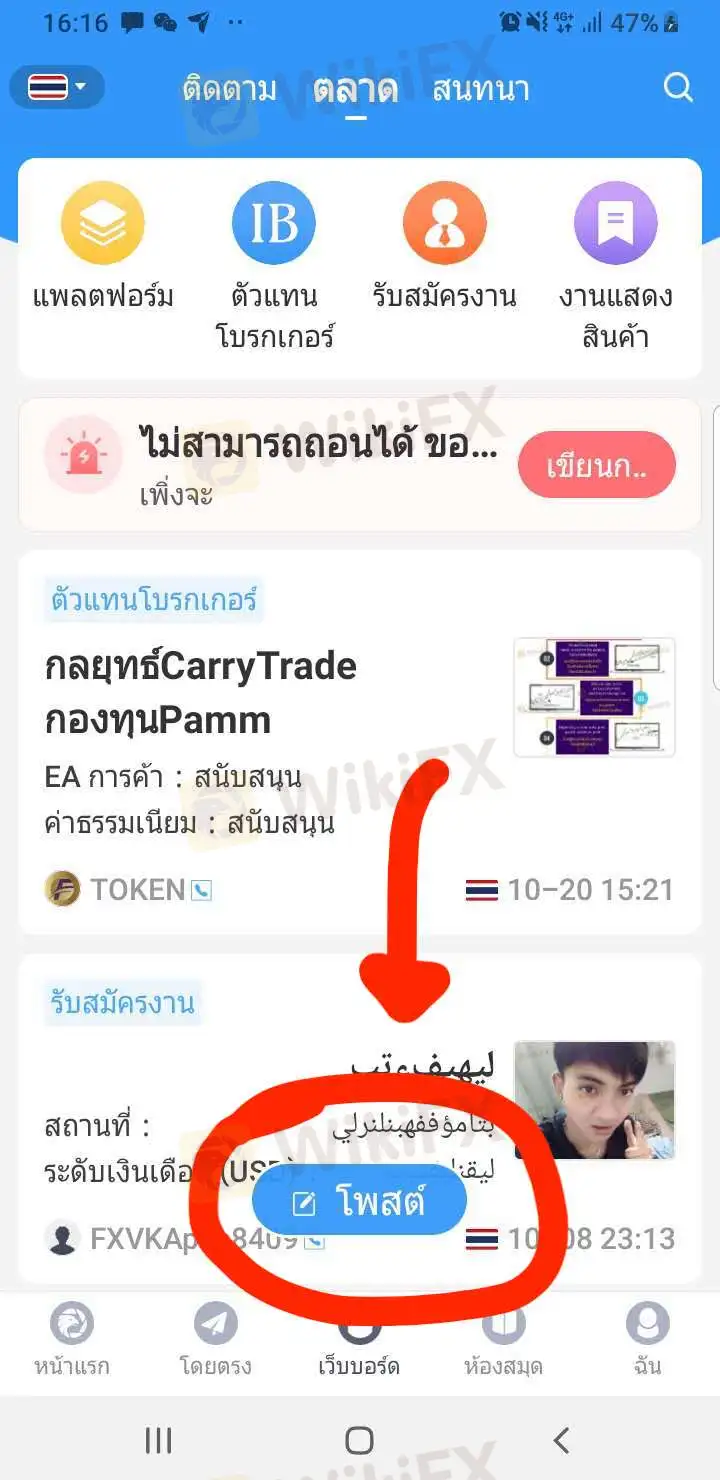Go to the หน้าแรก tab

[72, 1340]
